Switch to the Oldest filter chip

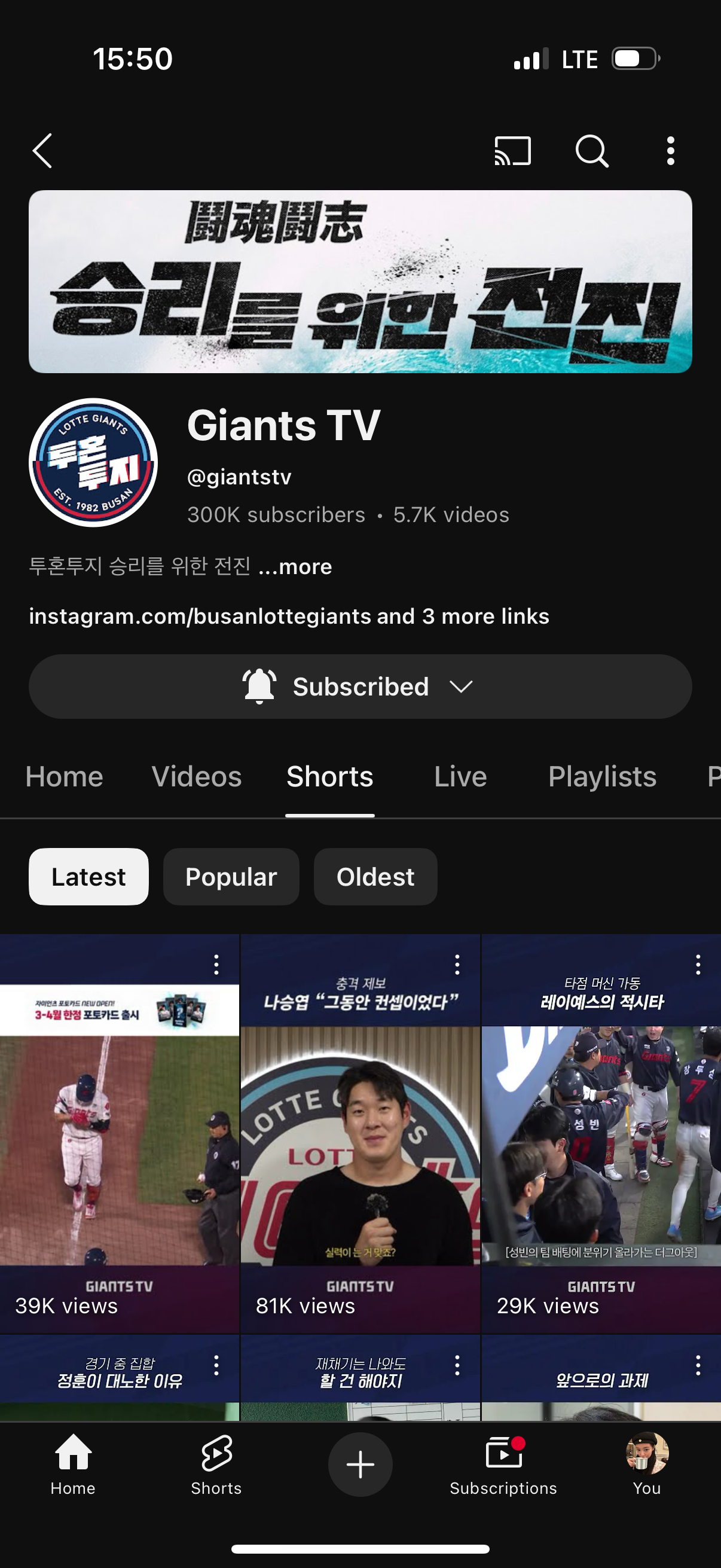point(375,877)
